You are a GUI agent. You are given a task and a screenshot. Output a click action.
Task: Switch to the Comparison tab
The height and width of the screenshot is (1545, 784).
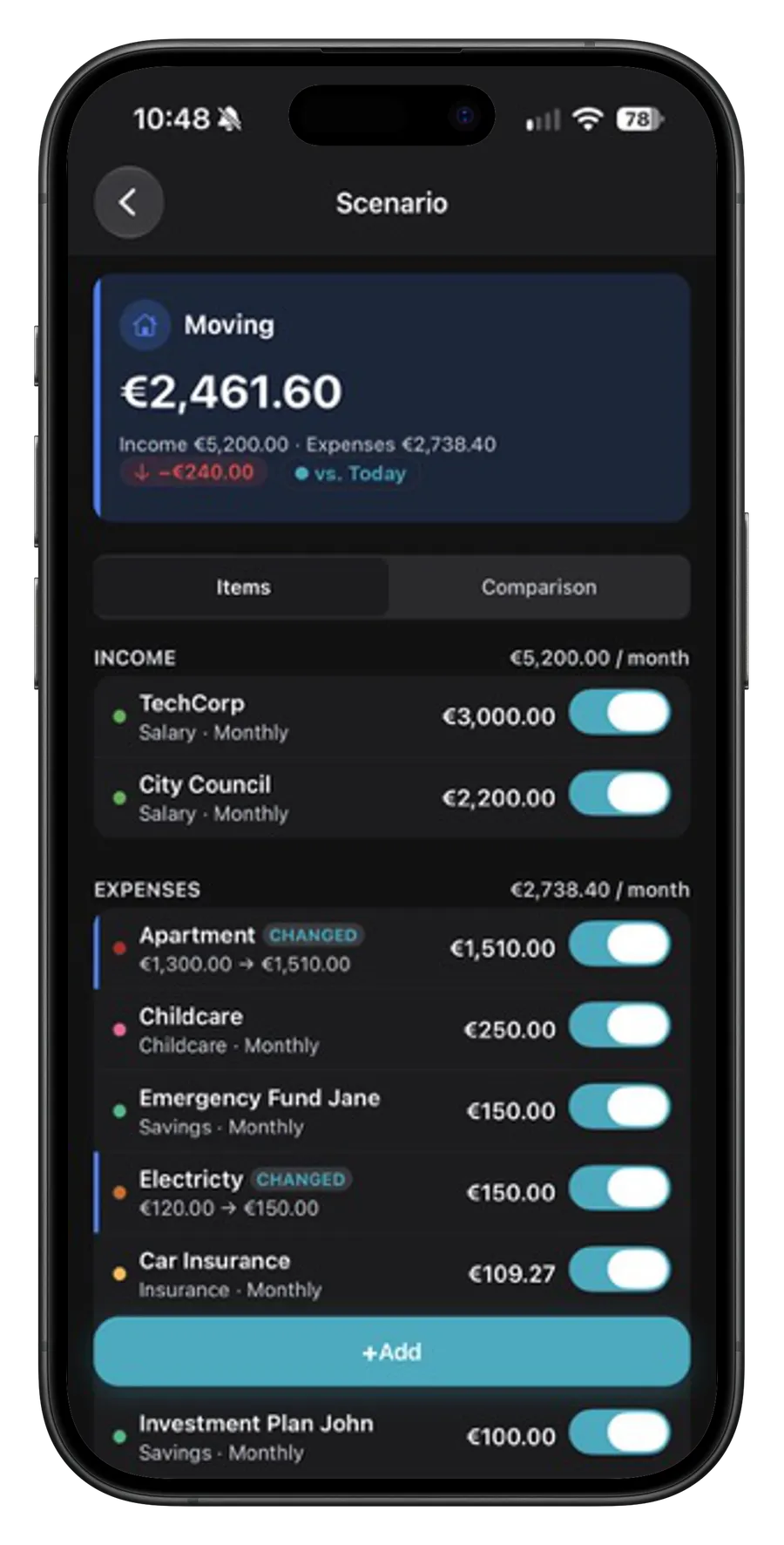(x=539, y=587)
